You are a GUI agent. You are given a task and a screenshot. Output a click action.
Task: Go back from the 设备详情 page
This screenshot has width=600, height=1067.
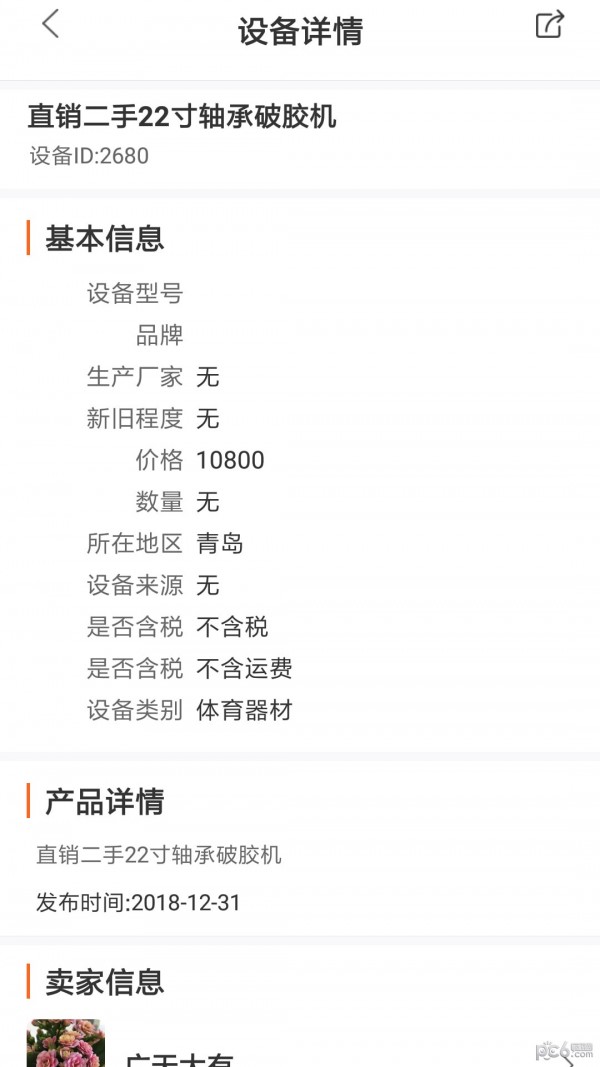[x=51, y=24]
